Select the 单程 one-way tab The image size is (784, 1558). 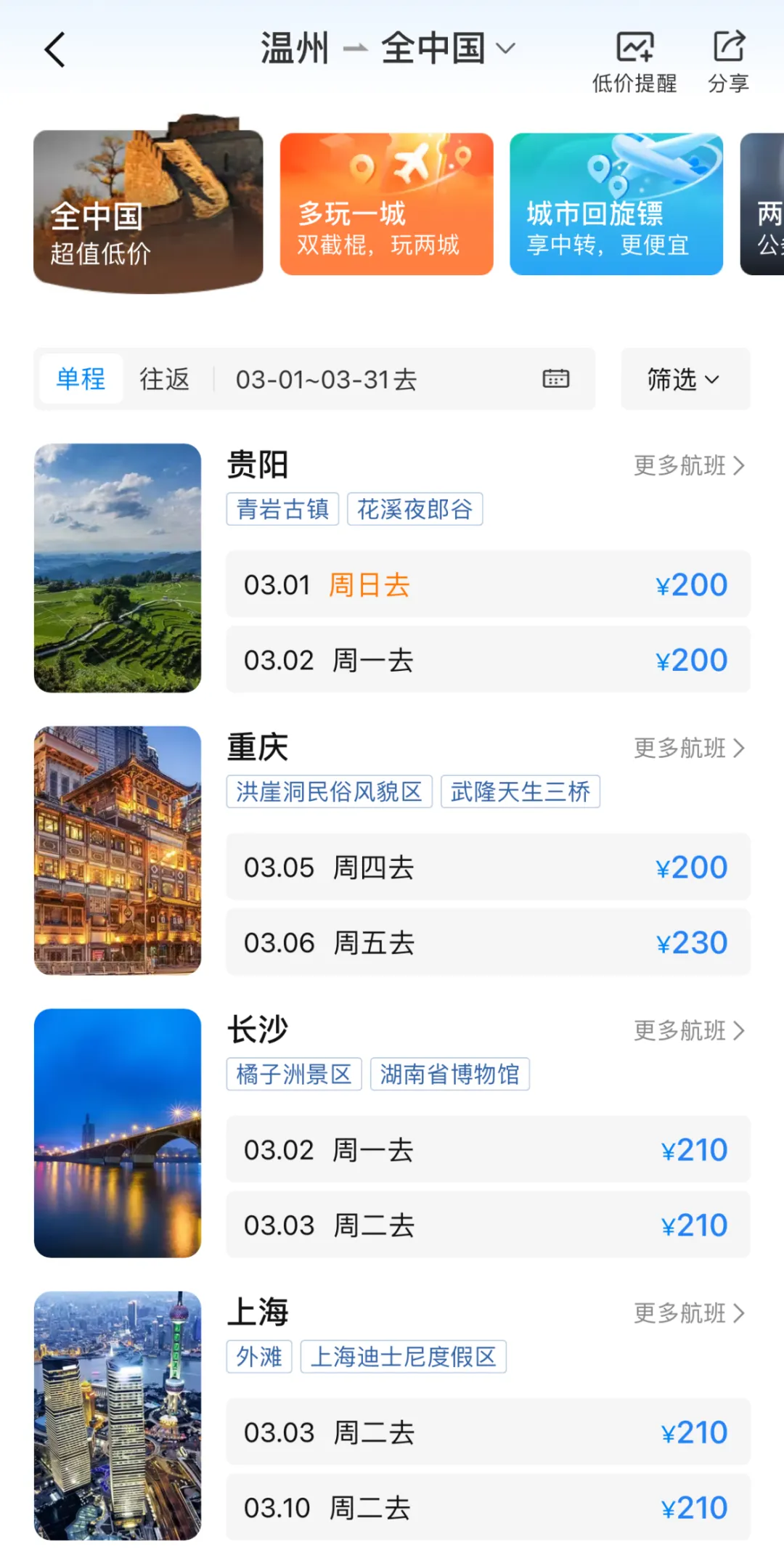pos(81,379)
